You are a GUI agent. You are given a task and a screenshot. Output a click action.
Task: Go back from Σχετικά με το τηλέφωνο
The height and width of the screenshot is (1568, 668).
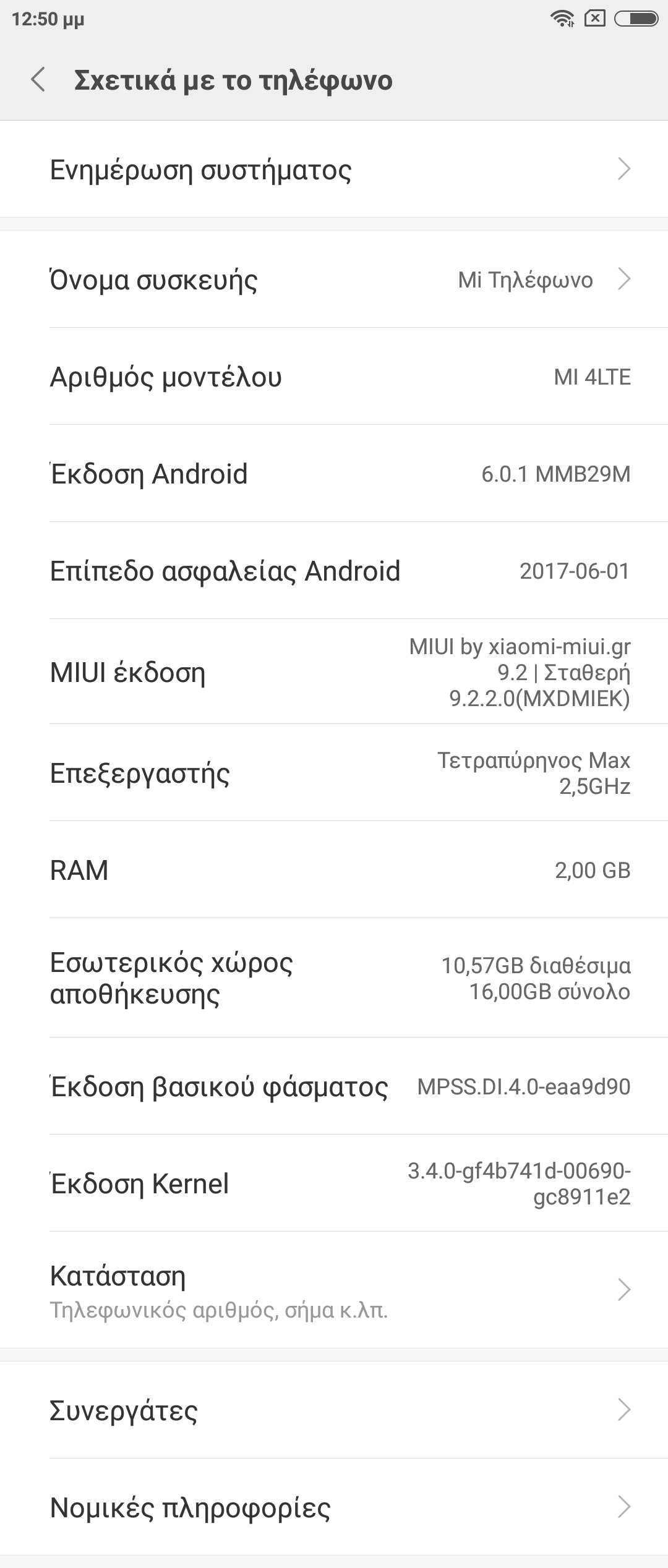[x=38, y=80]
